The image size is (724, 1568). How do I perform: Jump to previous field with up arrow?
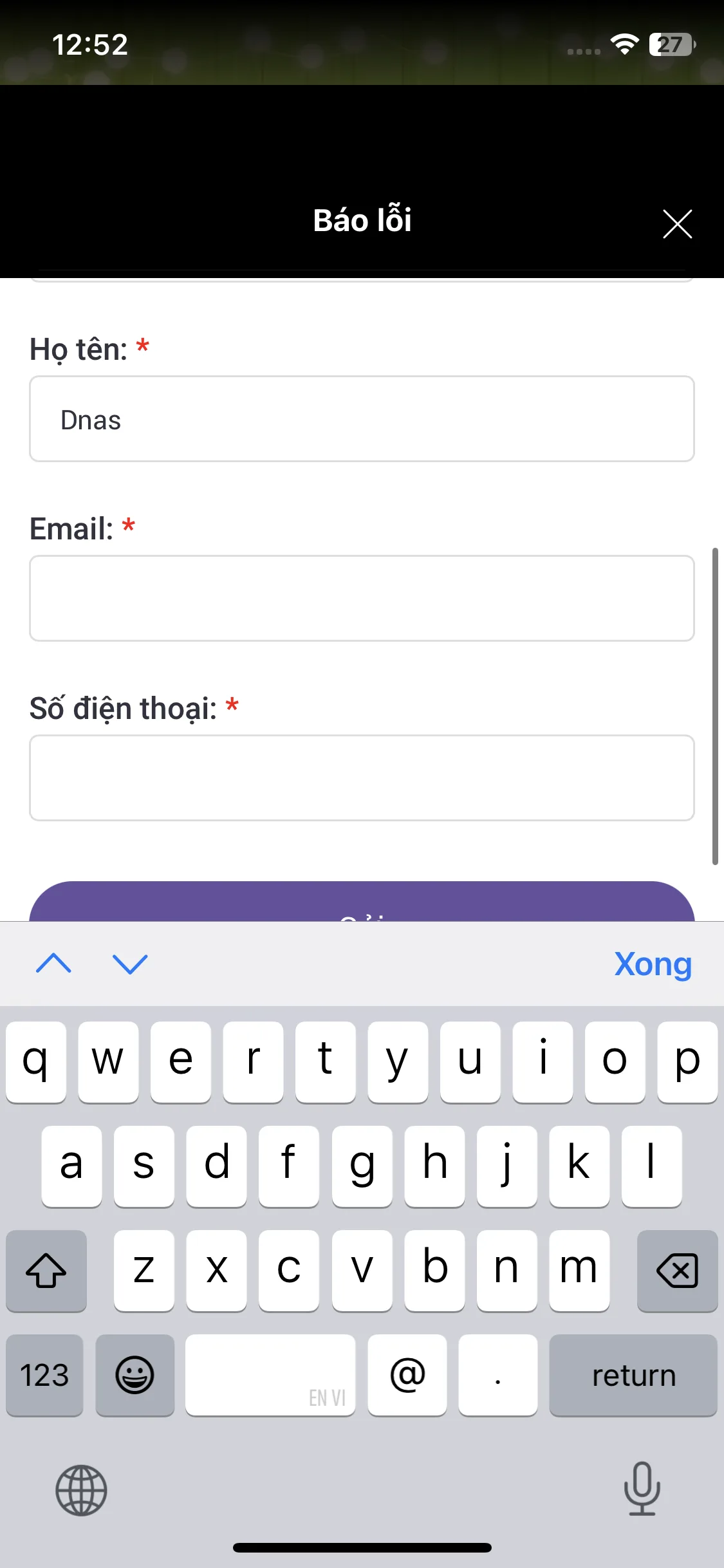pos(54,964)
